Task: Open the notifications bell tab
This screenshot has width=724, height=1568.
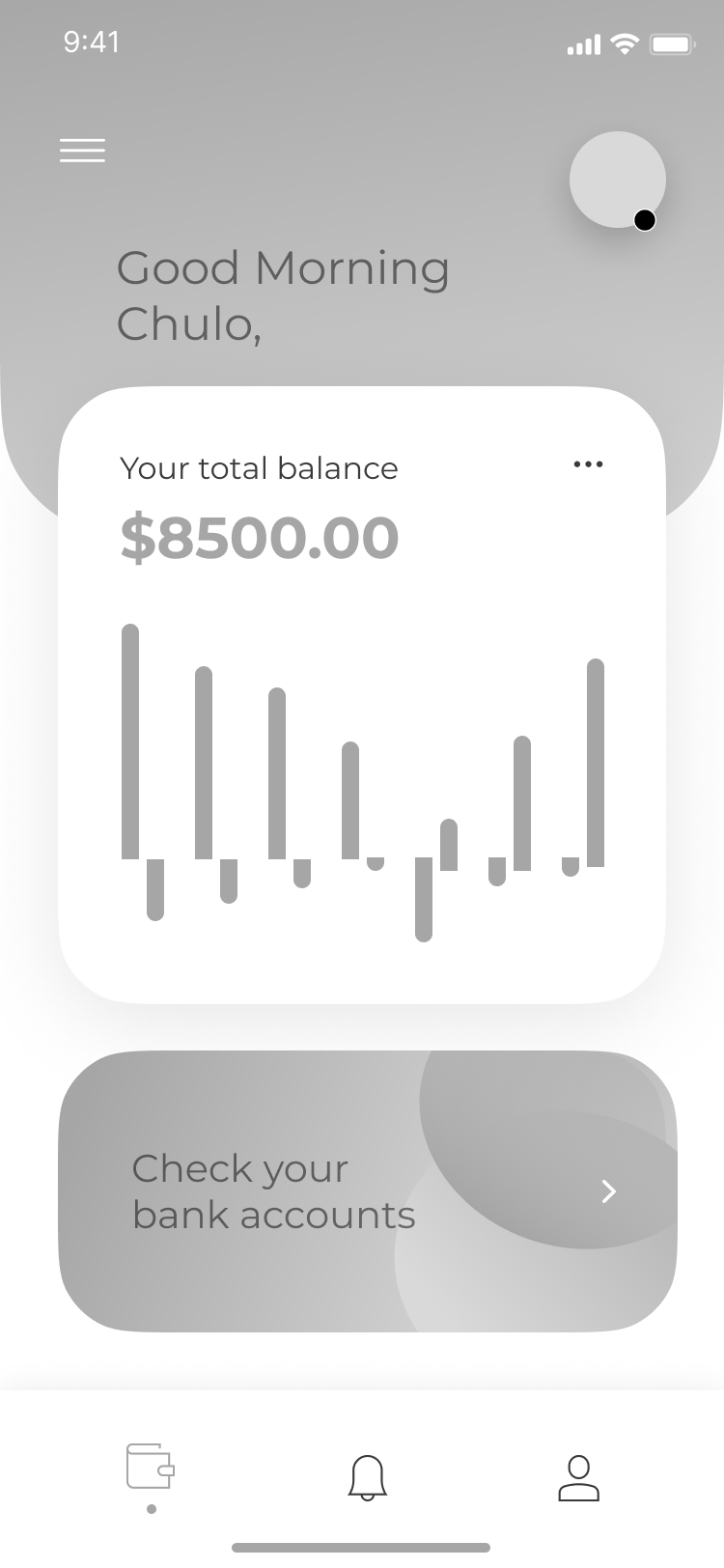Action: tap(367, 1477)
